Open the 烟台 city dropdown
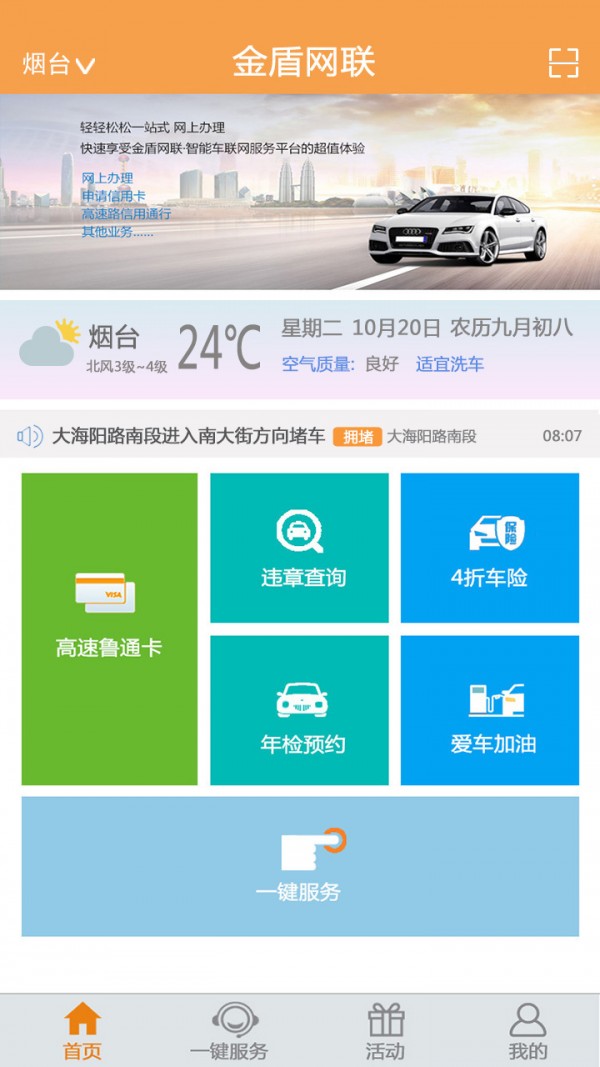The width and height of the screenshot is (600, 1067). tap(58, 64)
